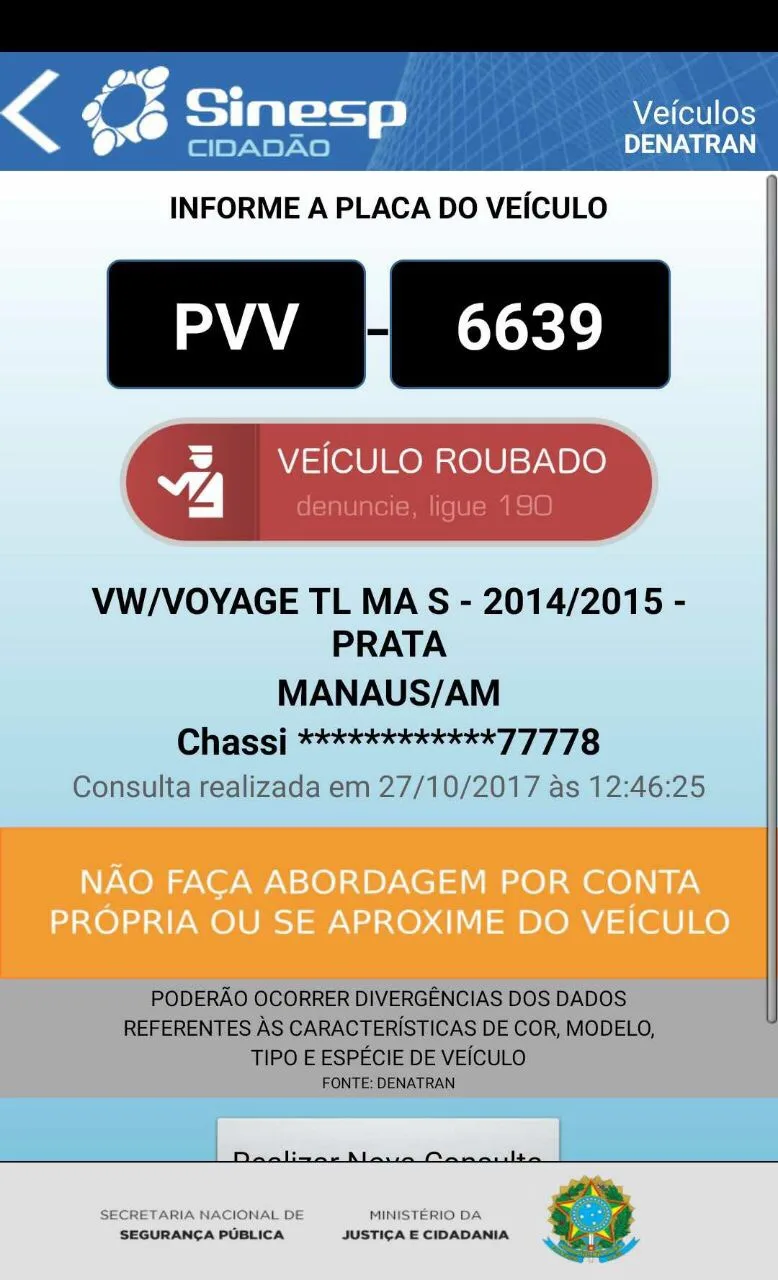Tap the Veículo Roubado status button
778x1280 pixels.
[388, 481]
